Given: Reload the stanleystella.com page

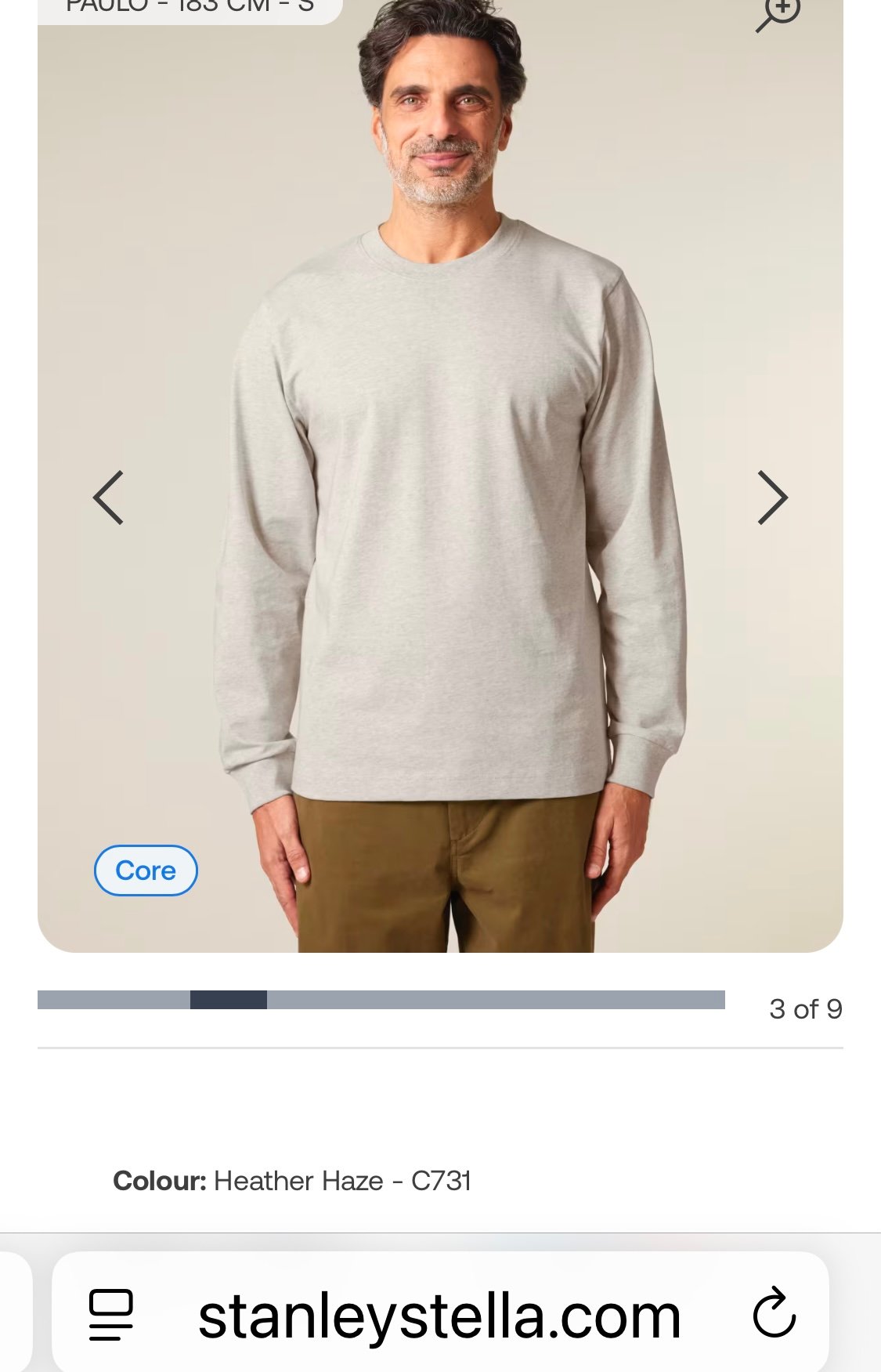Looking at the screenshot, I should 774,1314.
